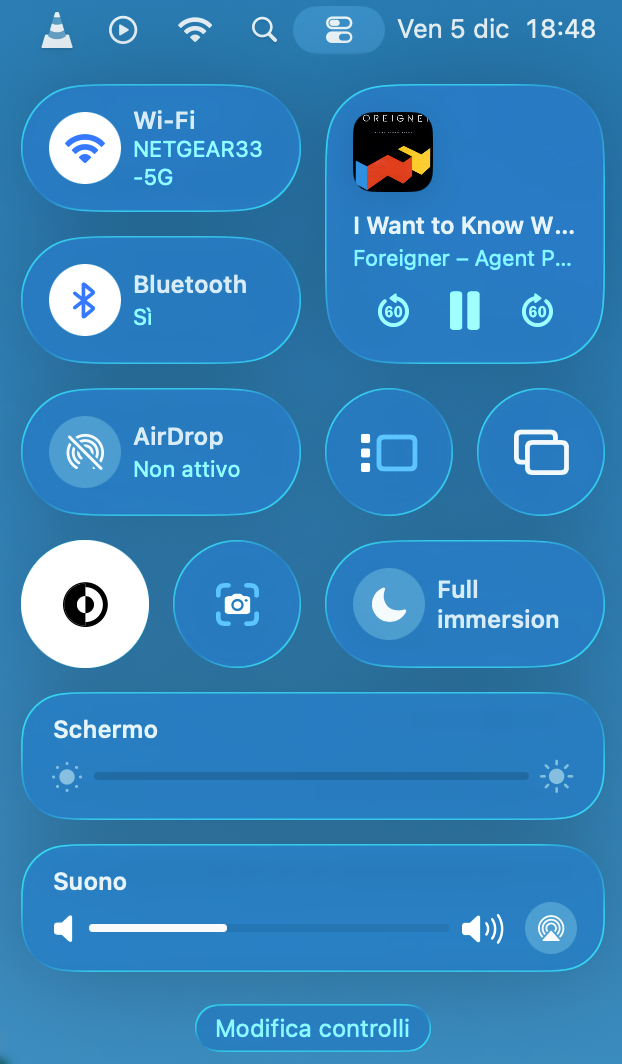Open AirDrop options

click(160, 452)
